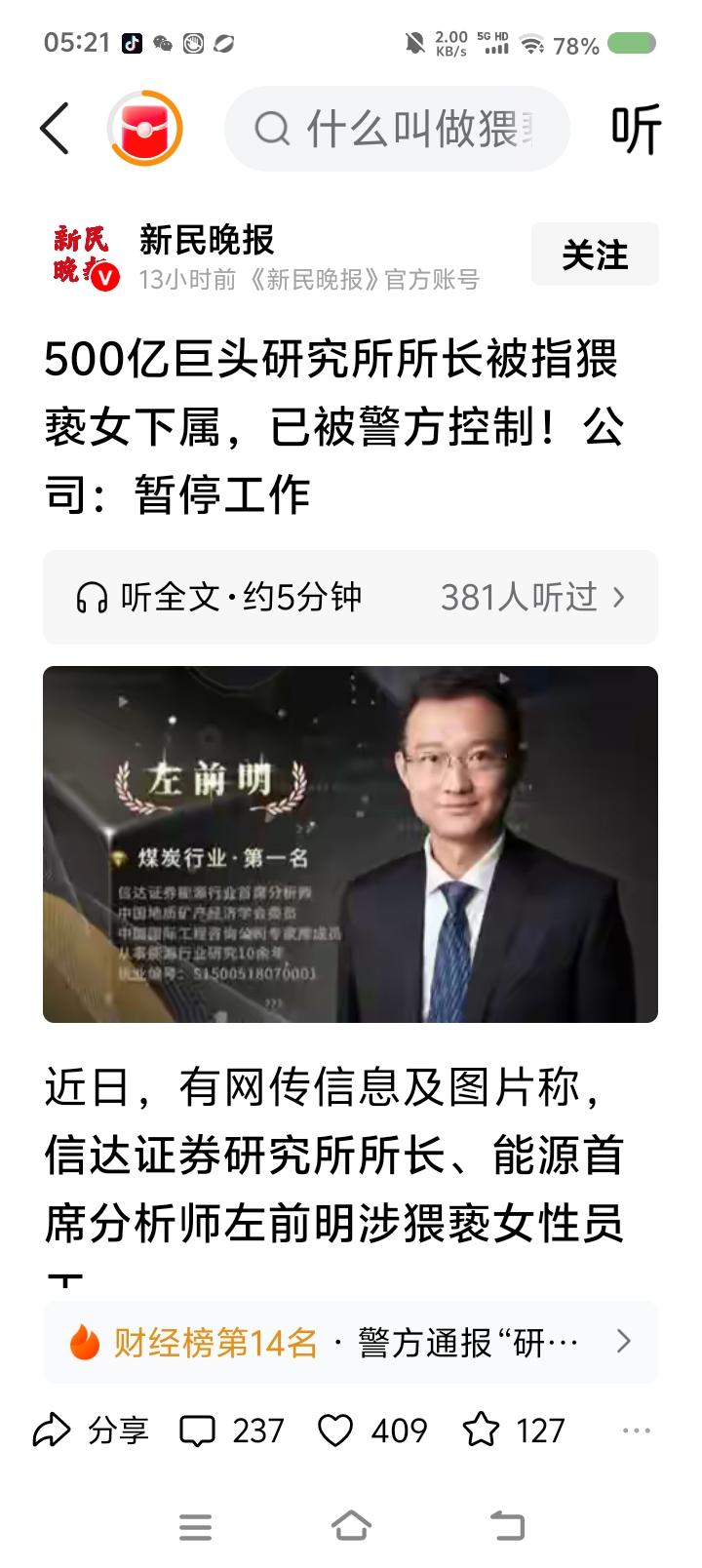Open the trending topic via right chevron
This screenshot has height=1568, width=702.
[x=624, y=1343]
